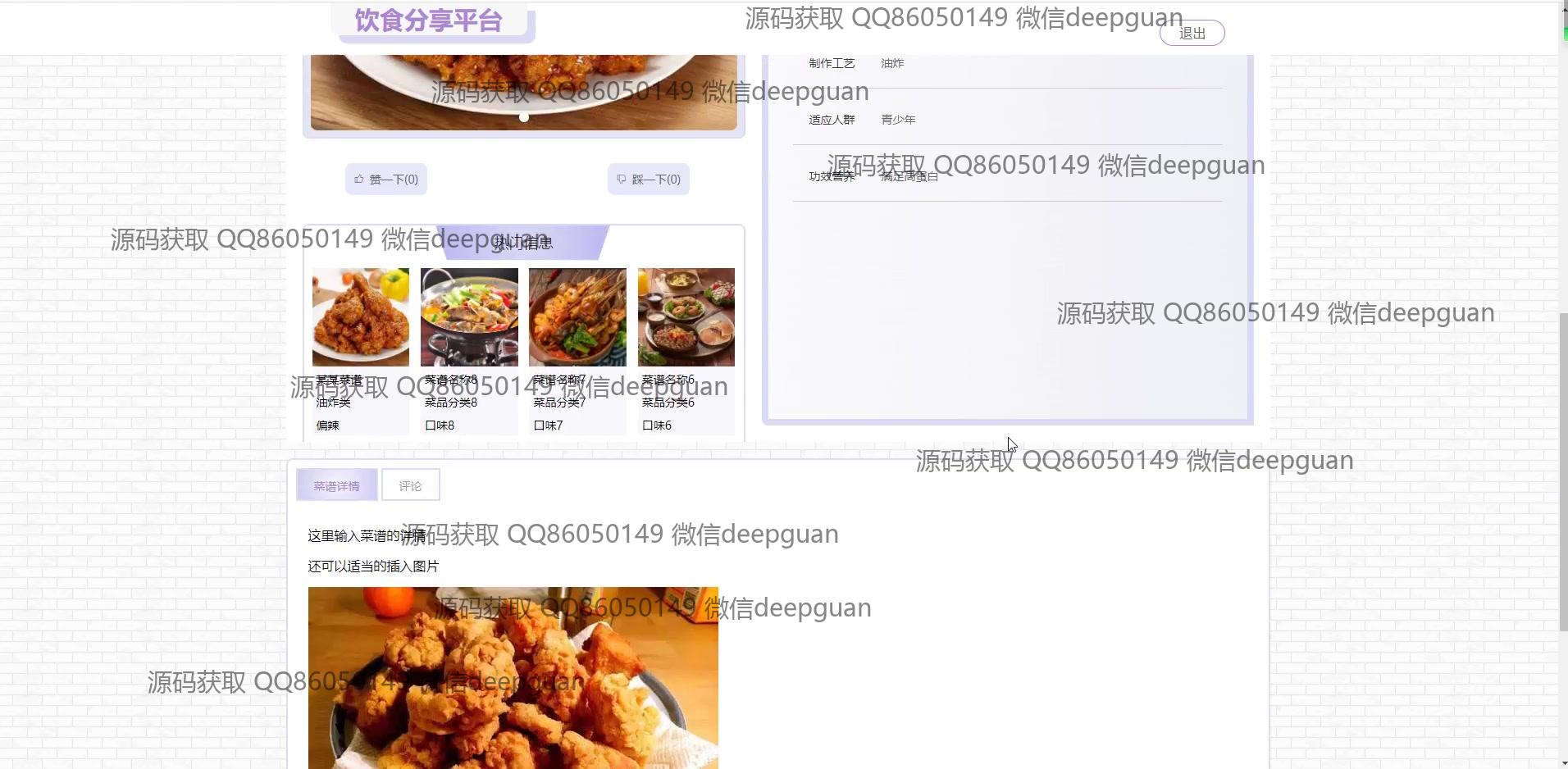
Task: Open the 菜谱名称6 recipe card
Action: click(x=686, y=318)
